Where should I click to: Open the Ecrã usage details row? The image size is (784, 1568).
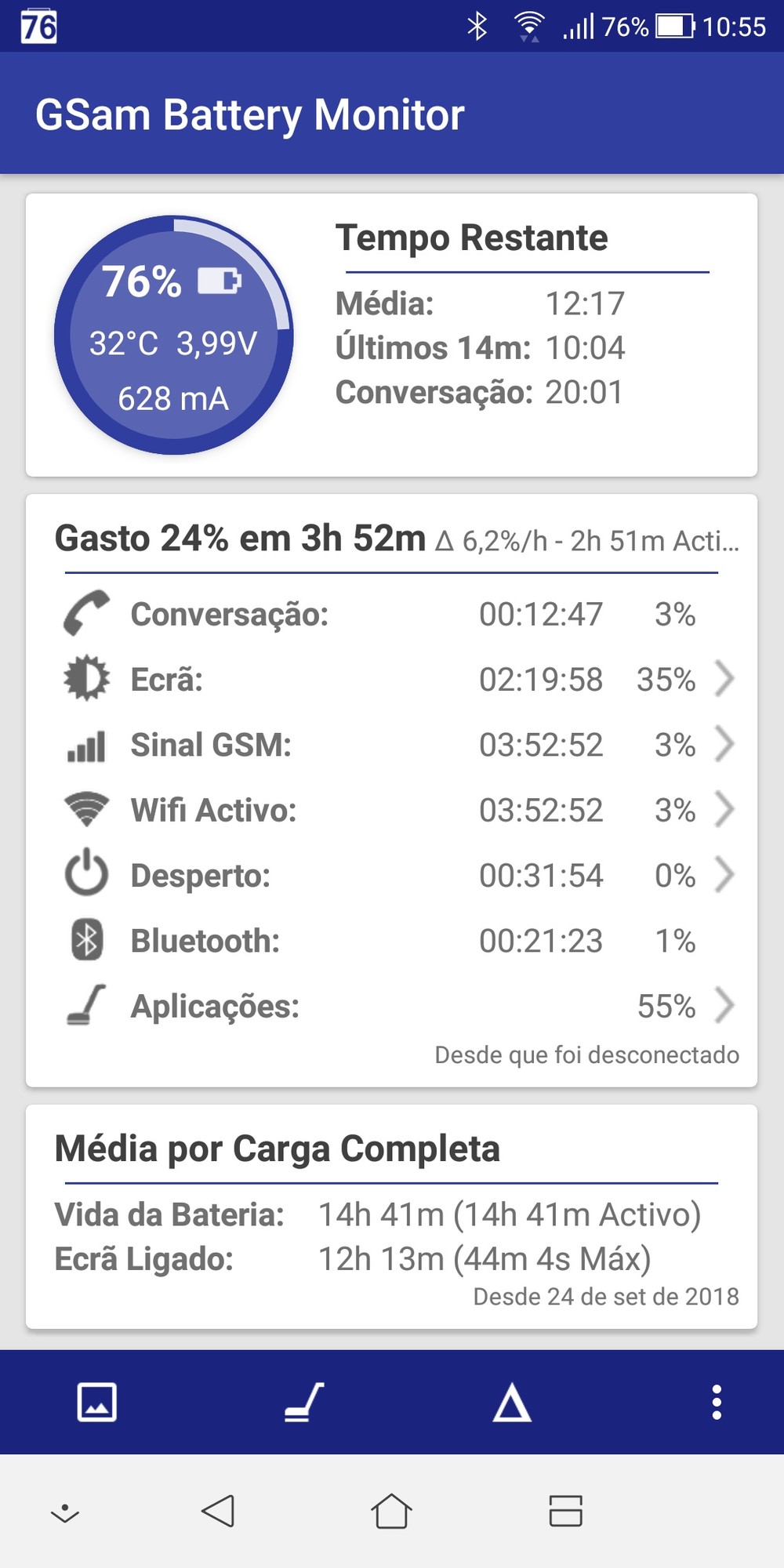tap(392, 679)
